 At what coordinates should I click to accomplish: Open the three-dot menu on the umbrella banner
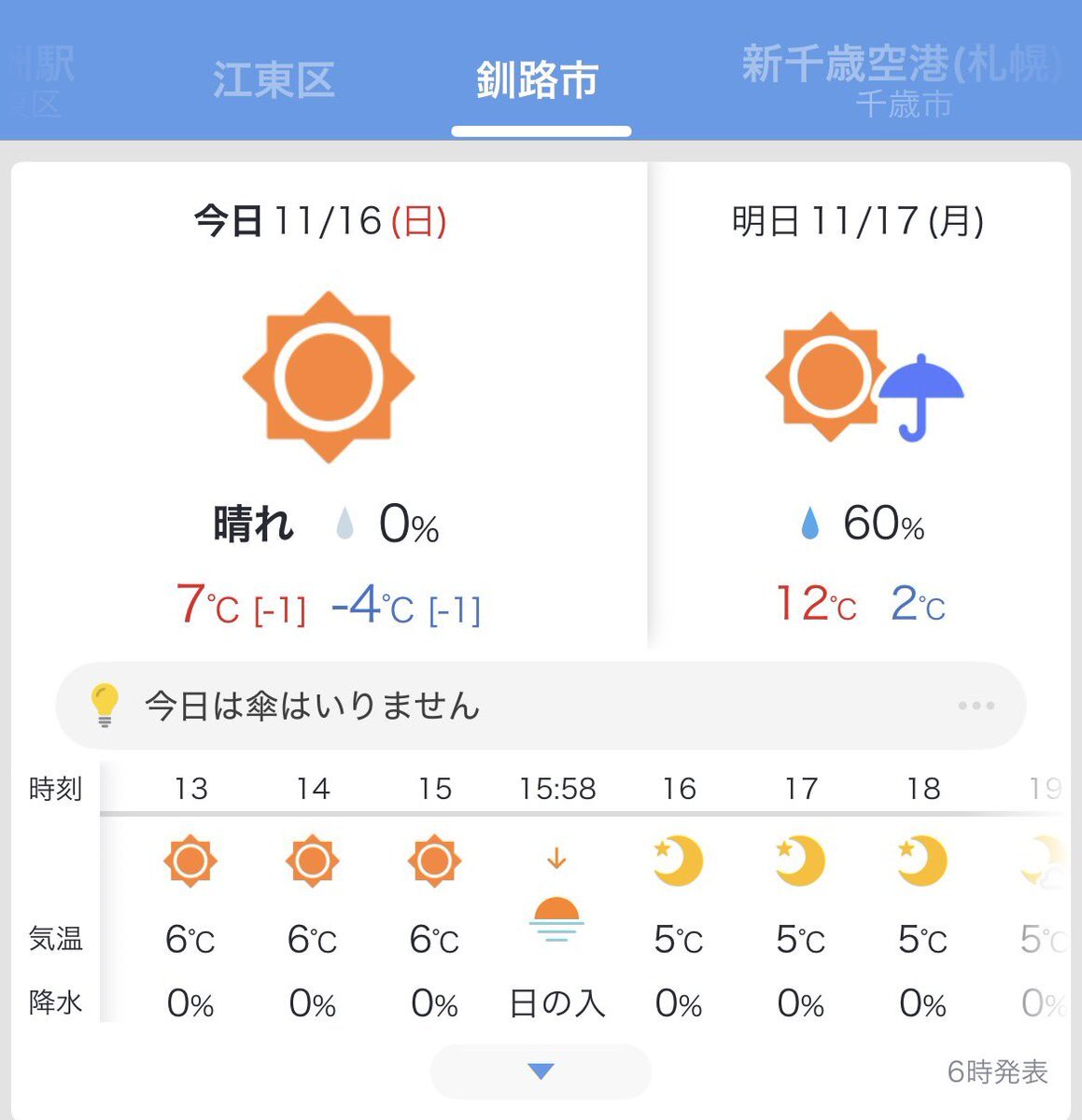[x=976, y=706]
